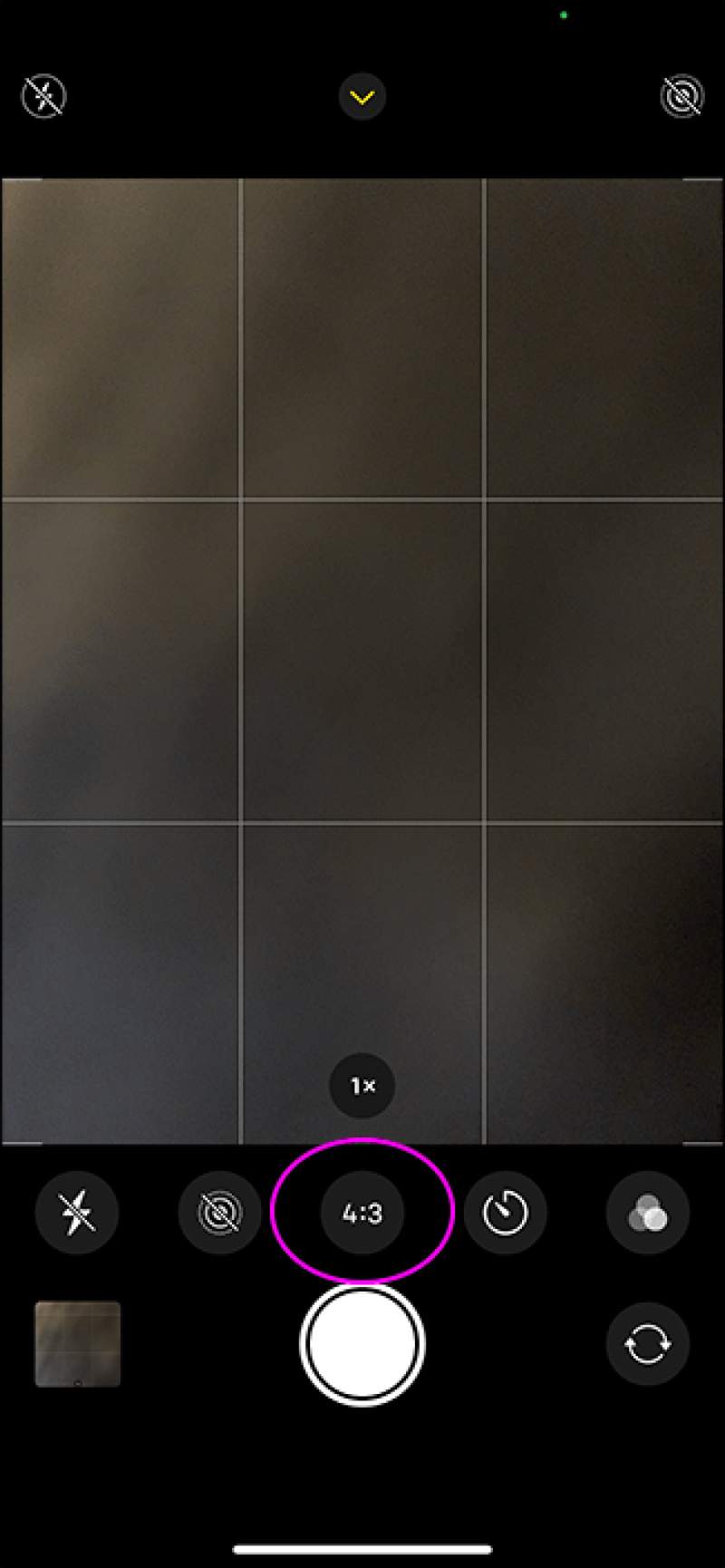Open the photo filters

[648, 1213]
